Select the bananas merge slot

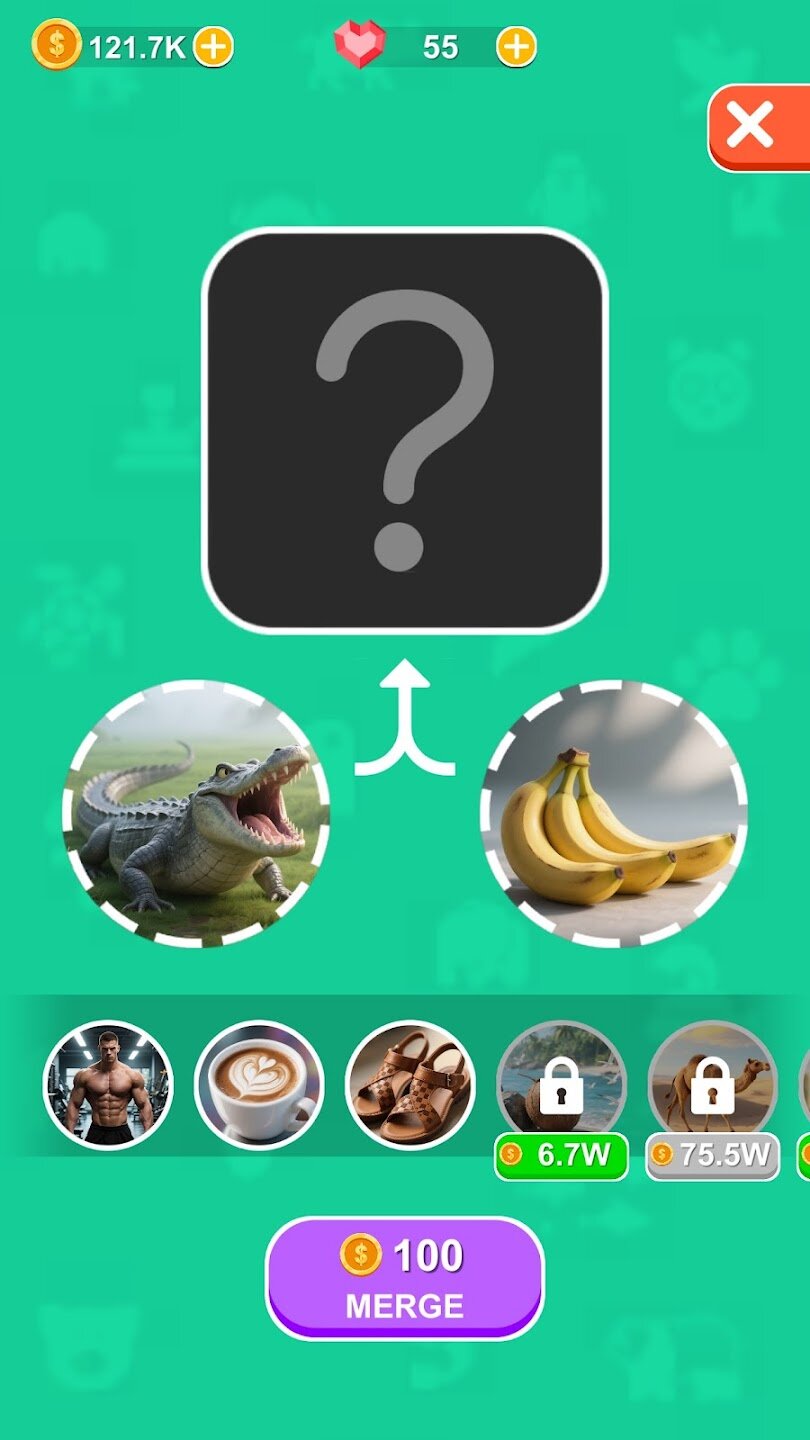click(614, 813)
